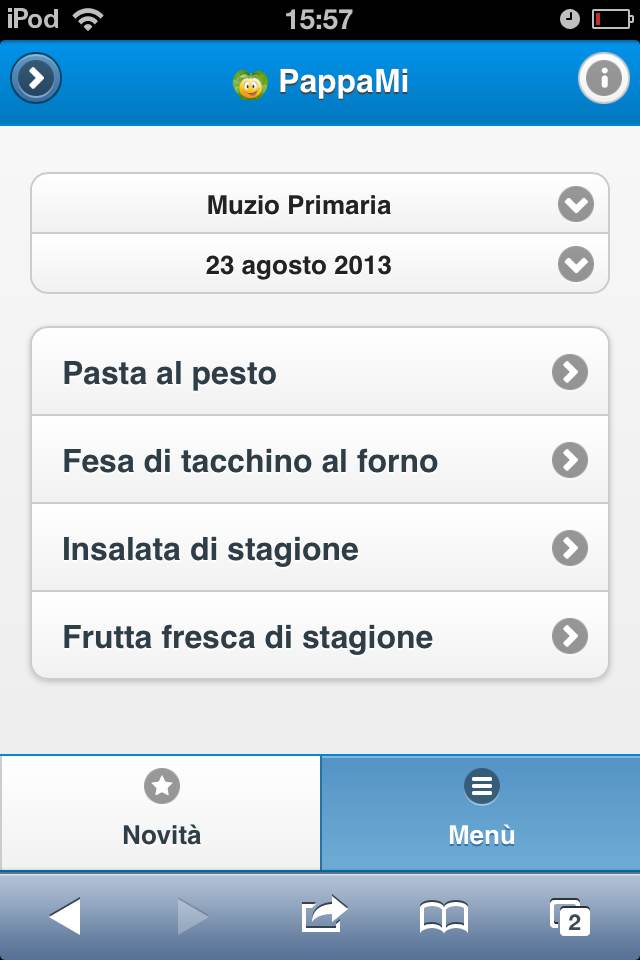Tap the arrow icon left of PappaMi
Viewport: 640px width, 960px height.
(x=36, y=78)
